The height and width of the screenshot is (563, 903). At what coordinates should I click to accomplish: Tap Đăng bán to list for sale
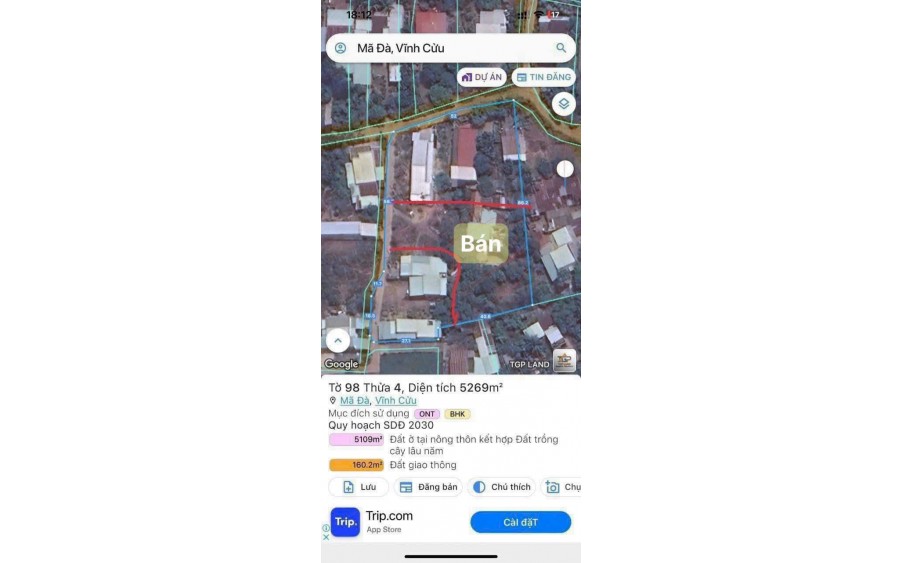pos(428,487)
